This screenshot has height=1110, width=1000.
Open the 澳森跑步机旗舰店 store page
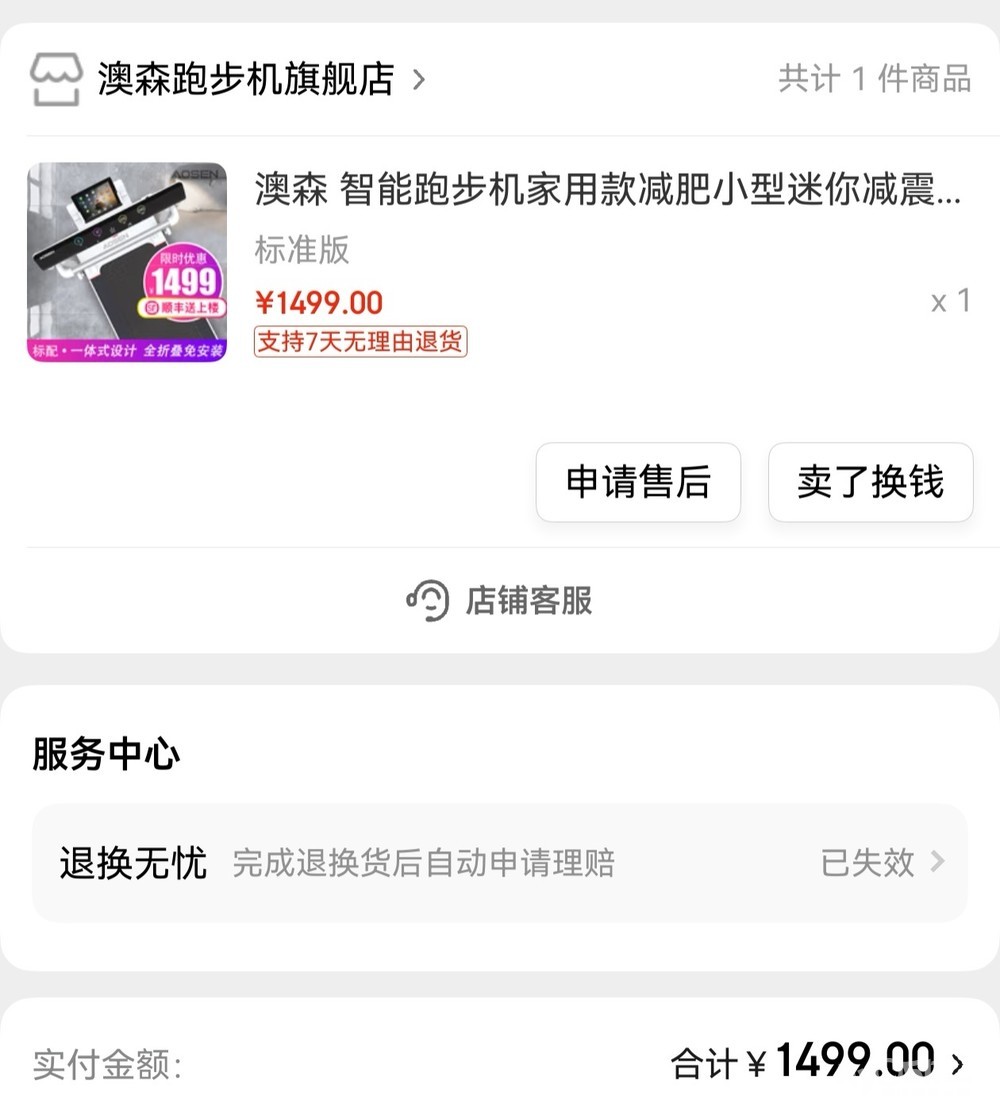(245, 79)
